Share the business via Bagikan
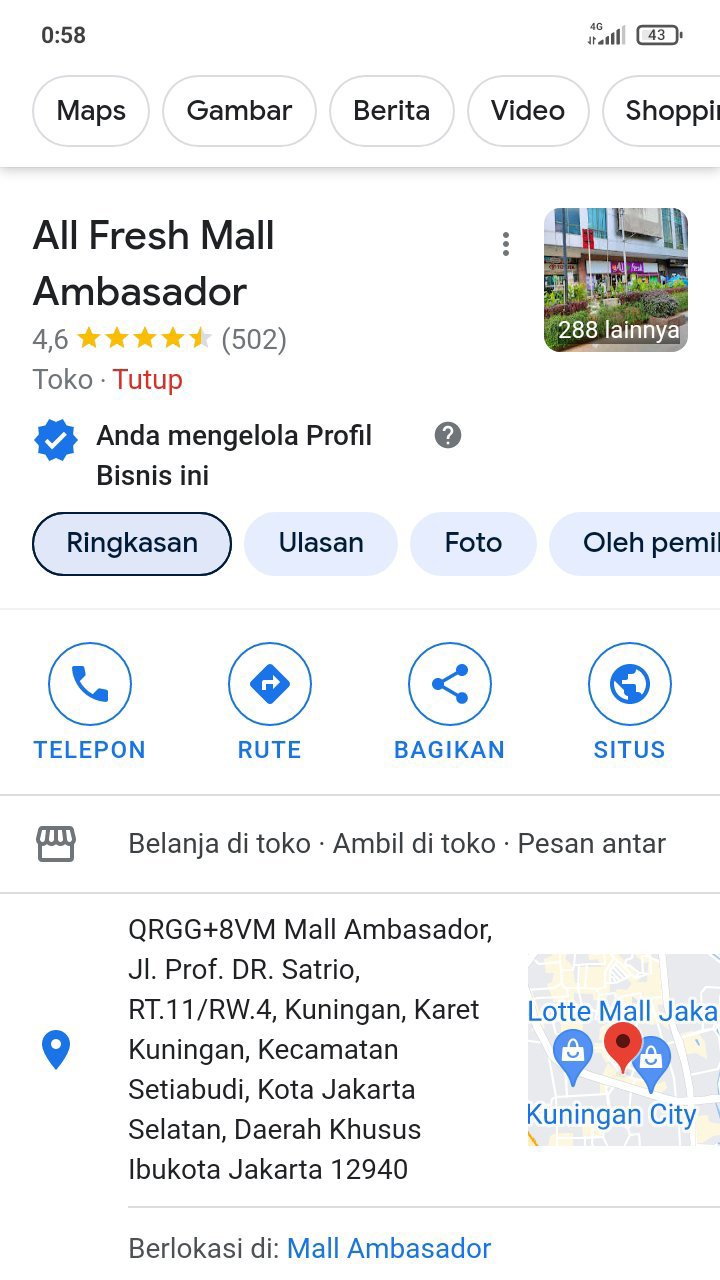The image size is (720, 1280). [450, 702]
